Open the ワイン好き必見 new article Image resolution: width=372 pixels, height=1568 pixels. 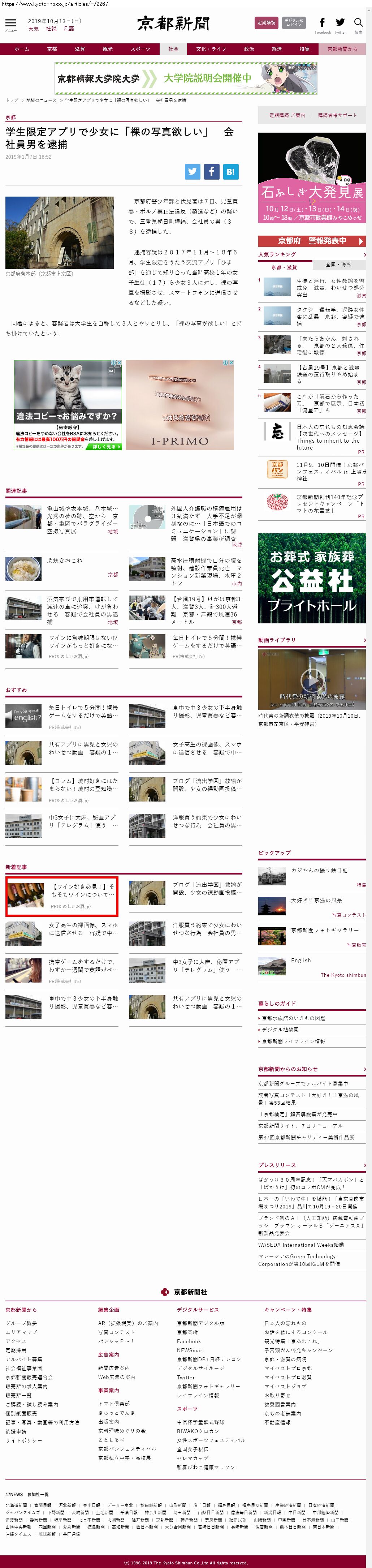point(82,890)
